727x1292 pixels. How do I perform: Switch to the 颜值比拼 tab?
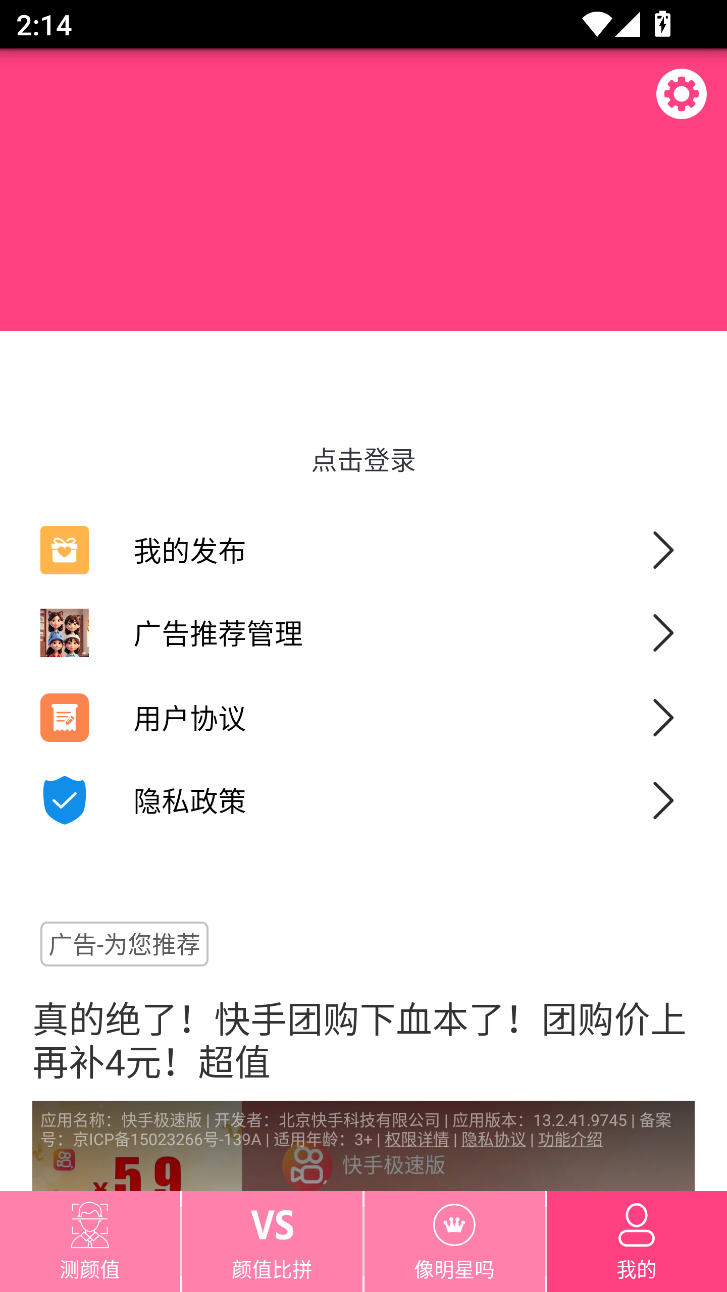[272, 1241]
